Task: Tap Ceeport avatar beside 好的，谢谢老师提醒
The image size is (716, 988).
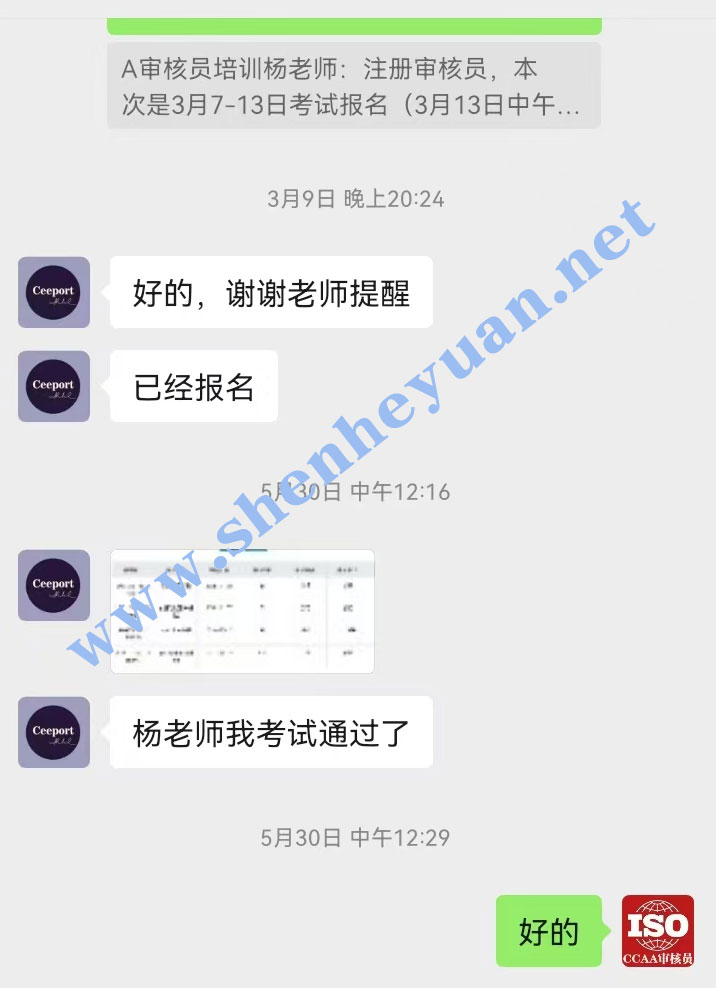Action: pyautogui.click(x=54, y=292)
